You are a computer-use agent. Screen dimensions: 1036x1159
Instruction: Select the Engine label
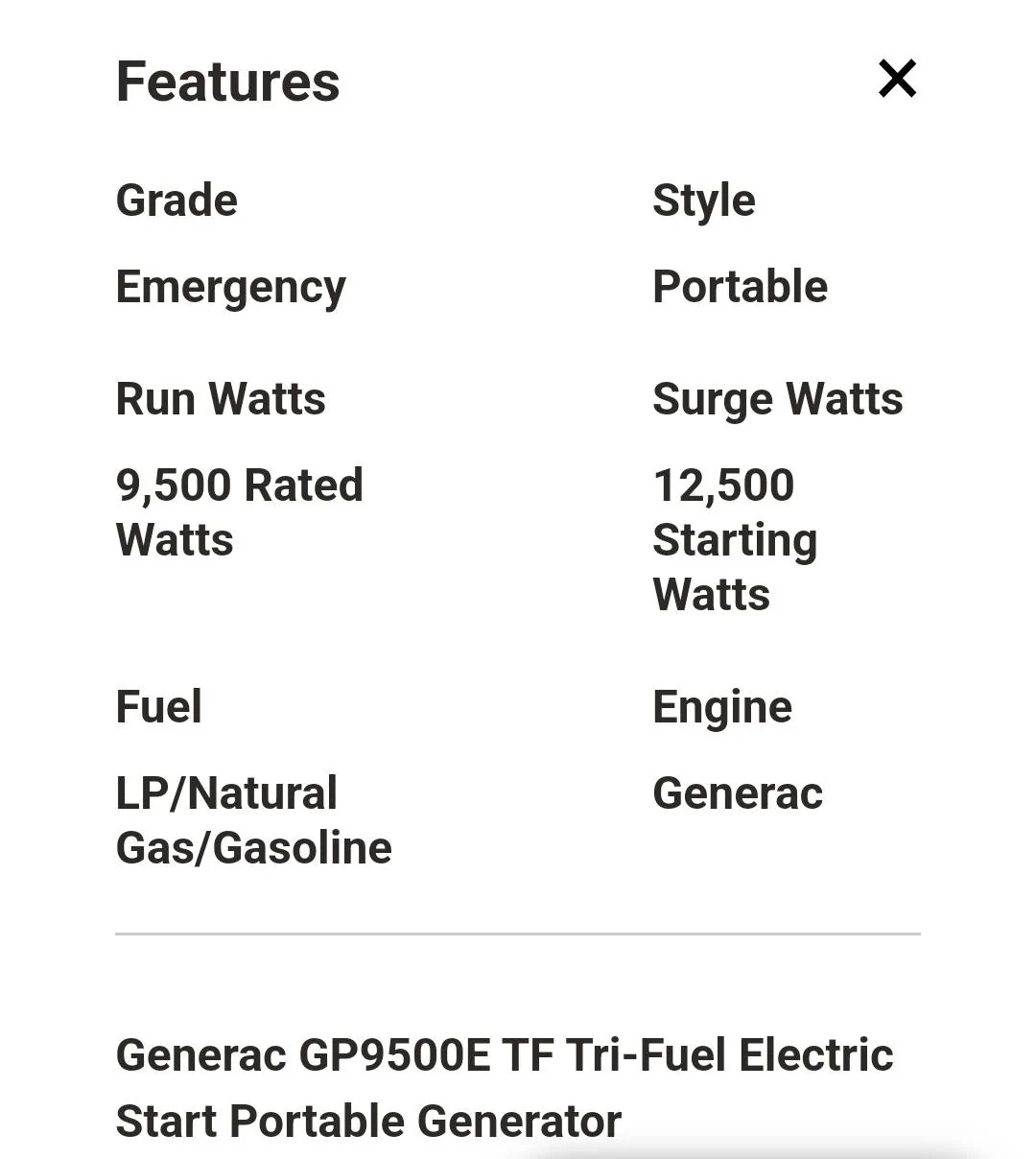(x=722, y=706)
